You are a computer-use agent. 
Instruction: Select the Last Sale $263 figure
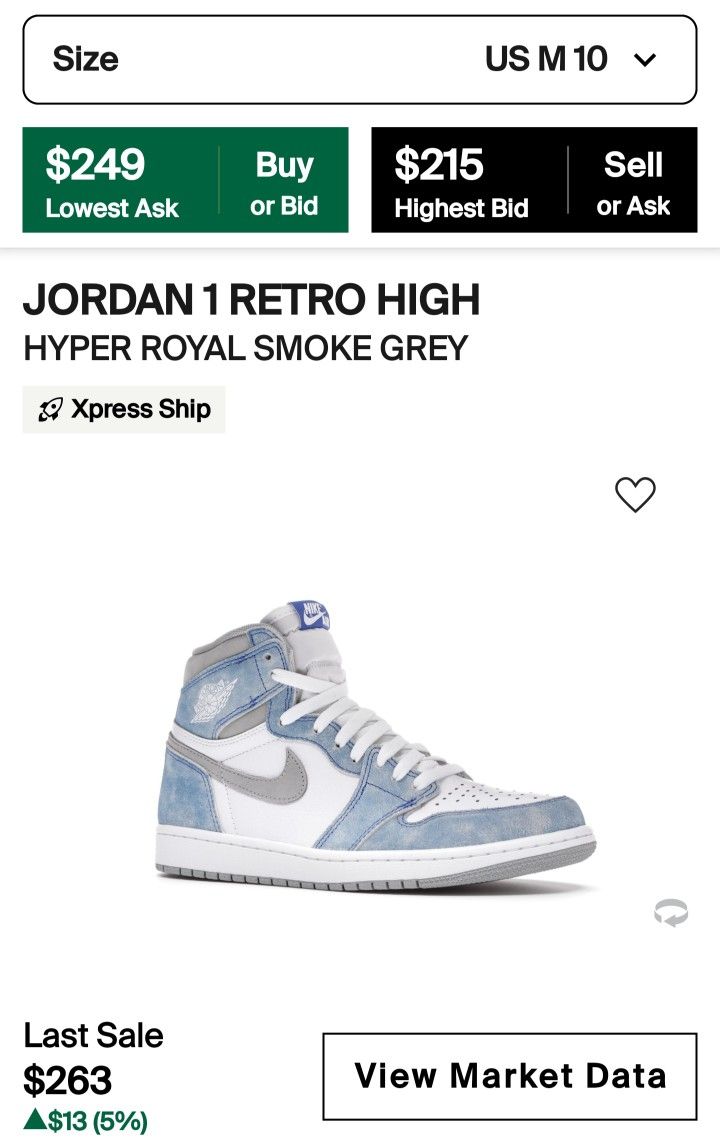[67, 1079]
